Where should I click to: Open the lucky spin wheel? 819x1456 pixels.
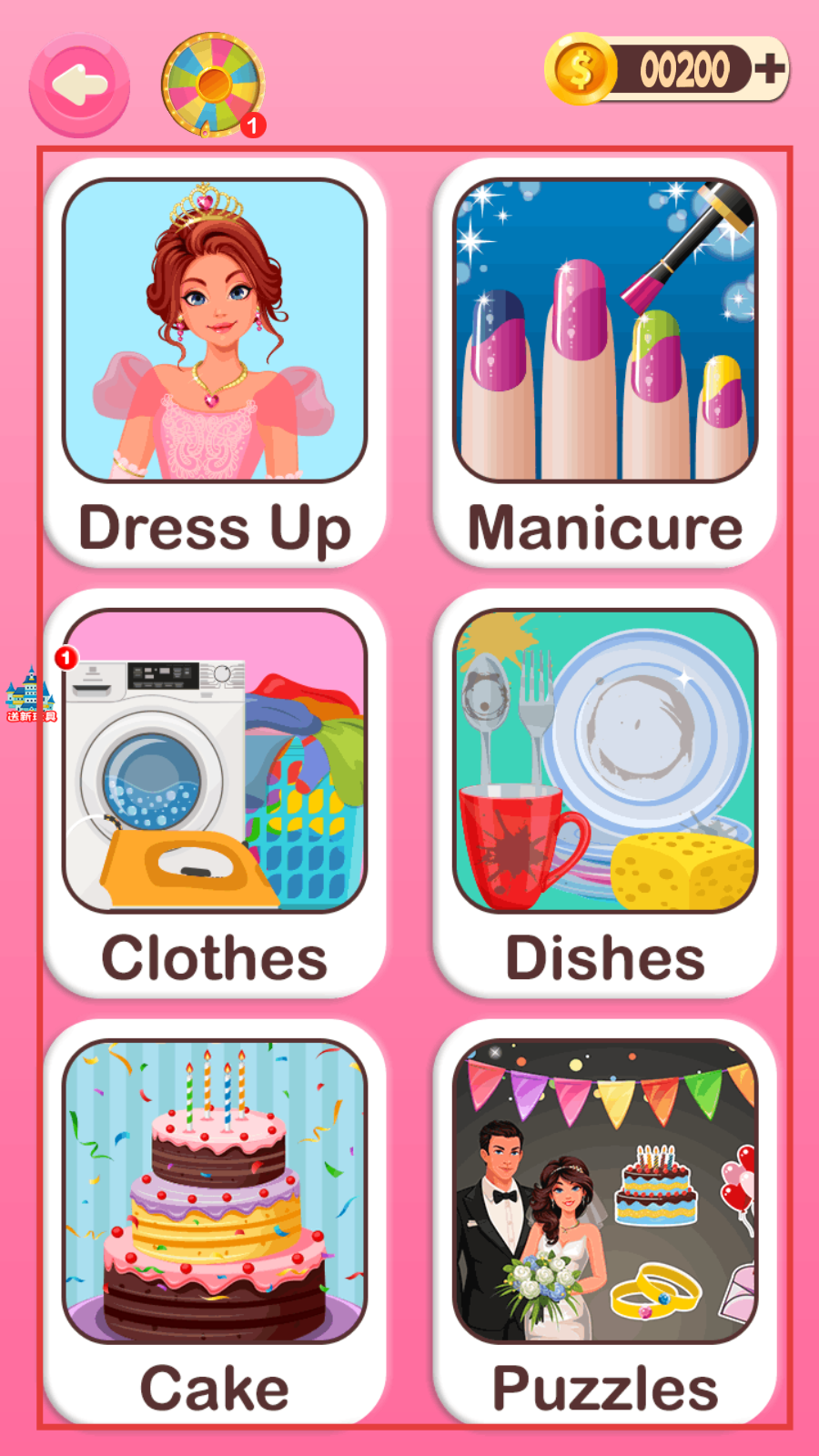point(213,86)
